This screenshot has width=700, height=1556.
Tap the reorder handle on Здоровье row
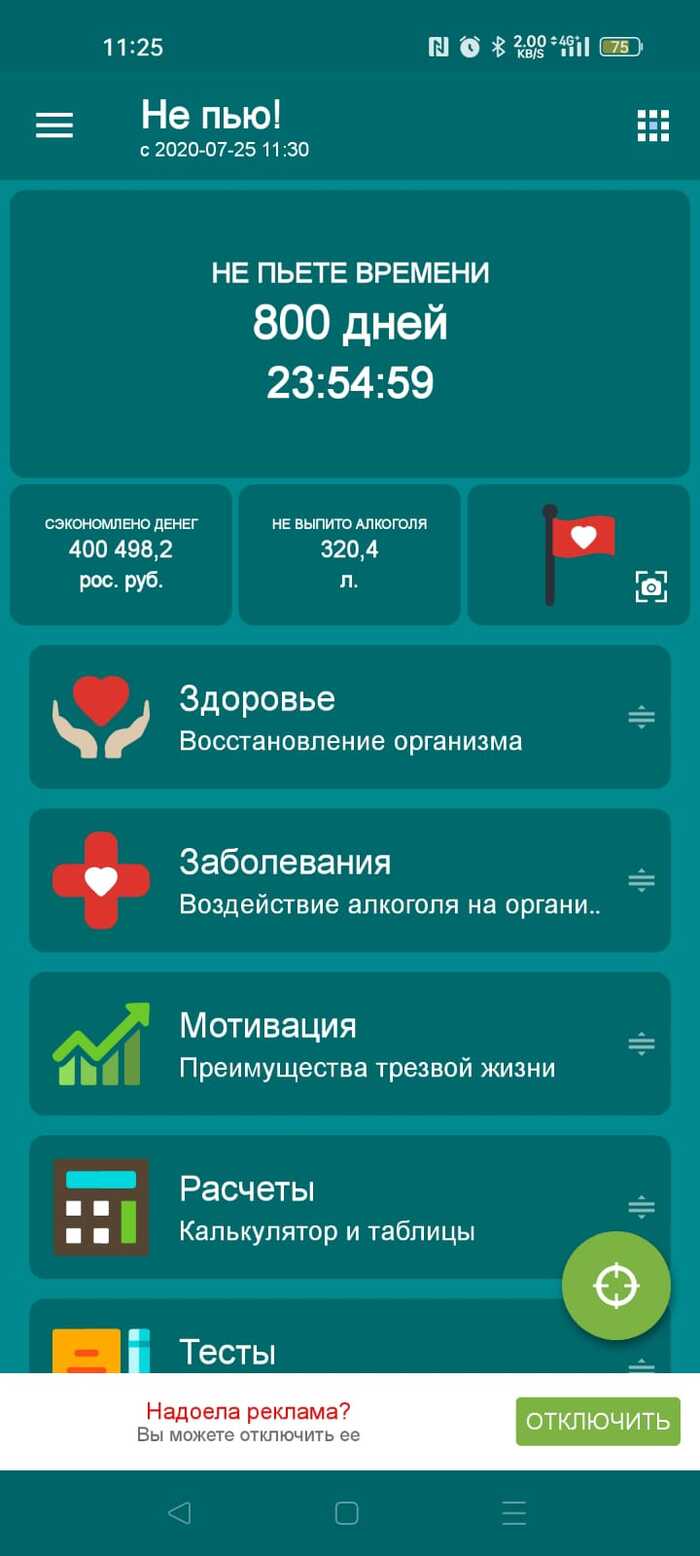(641, 717)
